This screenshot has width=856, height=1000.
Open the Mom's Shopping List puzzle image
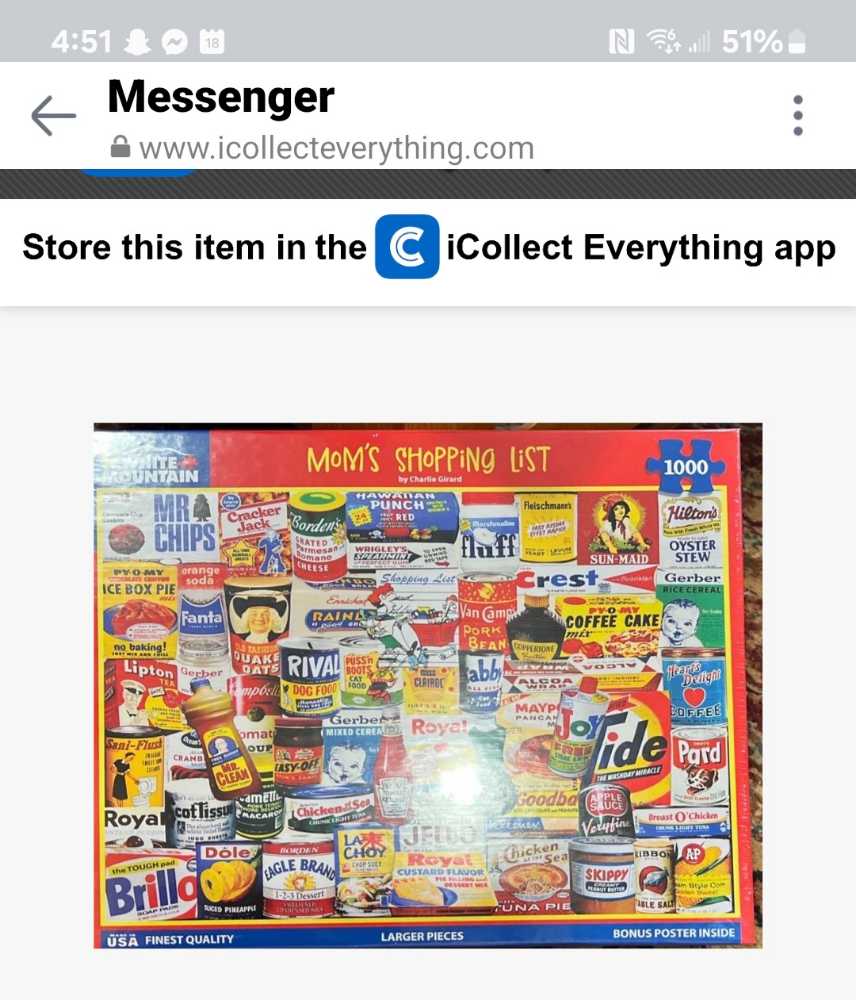[428, 686]
